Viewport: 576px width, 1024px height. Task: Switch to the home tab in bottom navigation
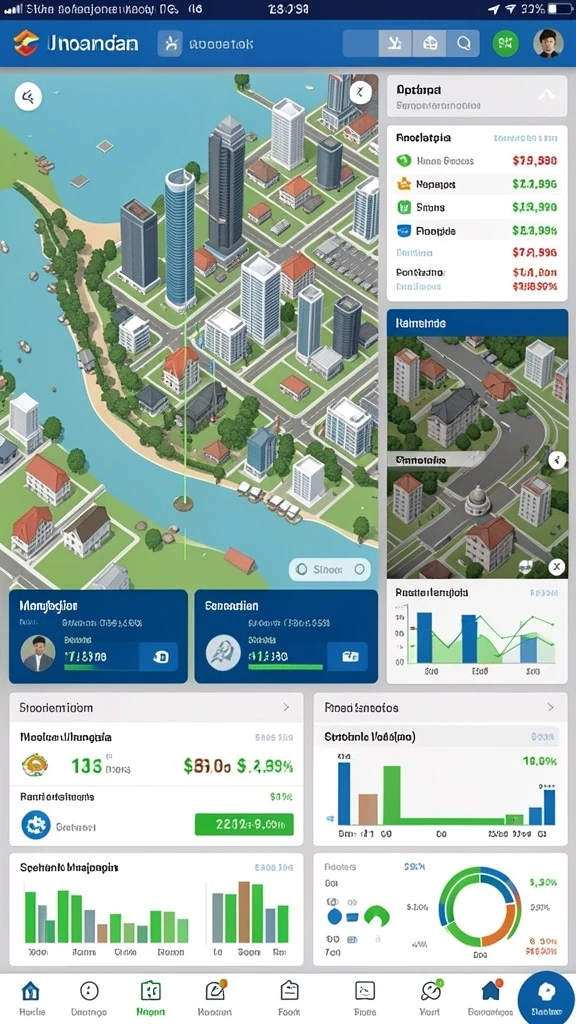(x=31, y=999)
